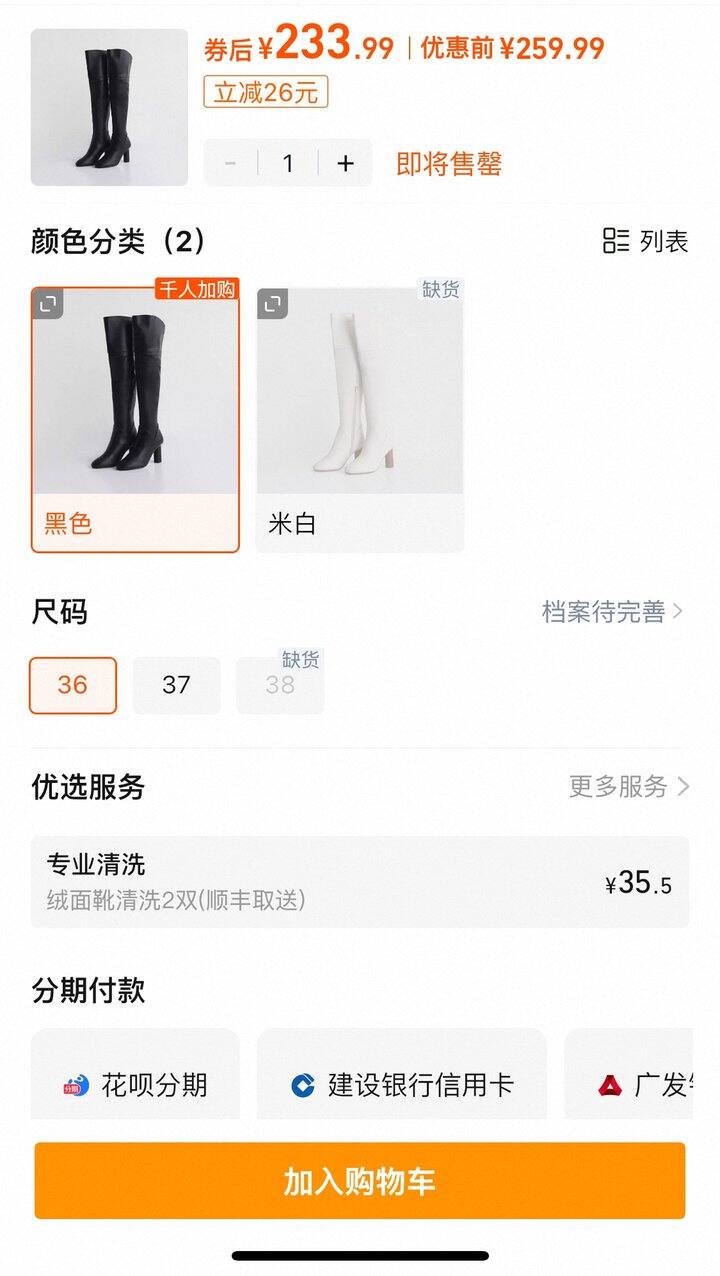Decrease quantity with the minus button
This screenshot has width=720, height=1276.
[230, 163]
